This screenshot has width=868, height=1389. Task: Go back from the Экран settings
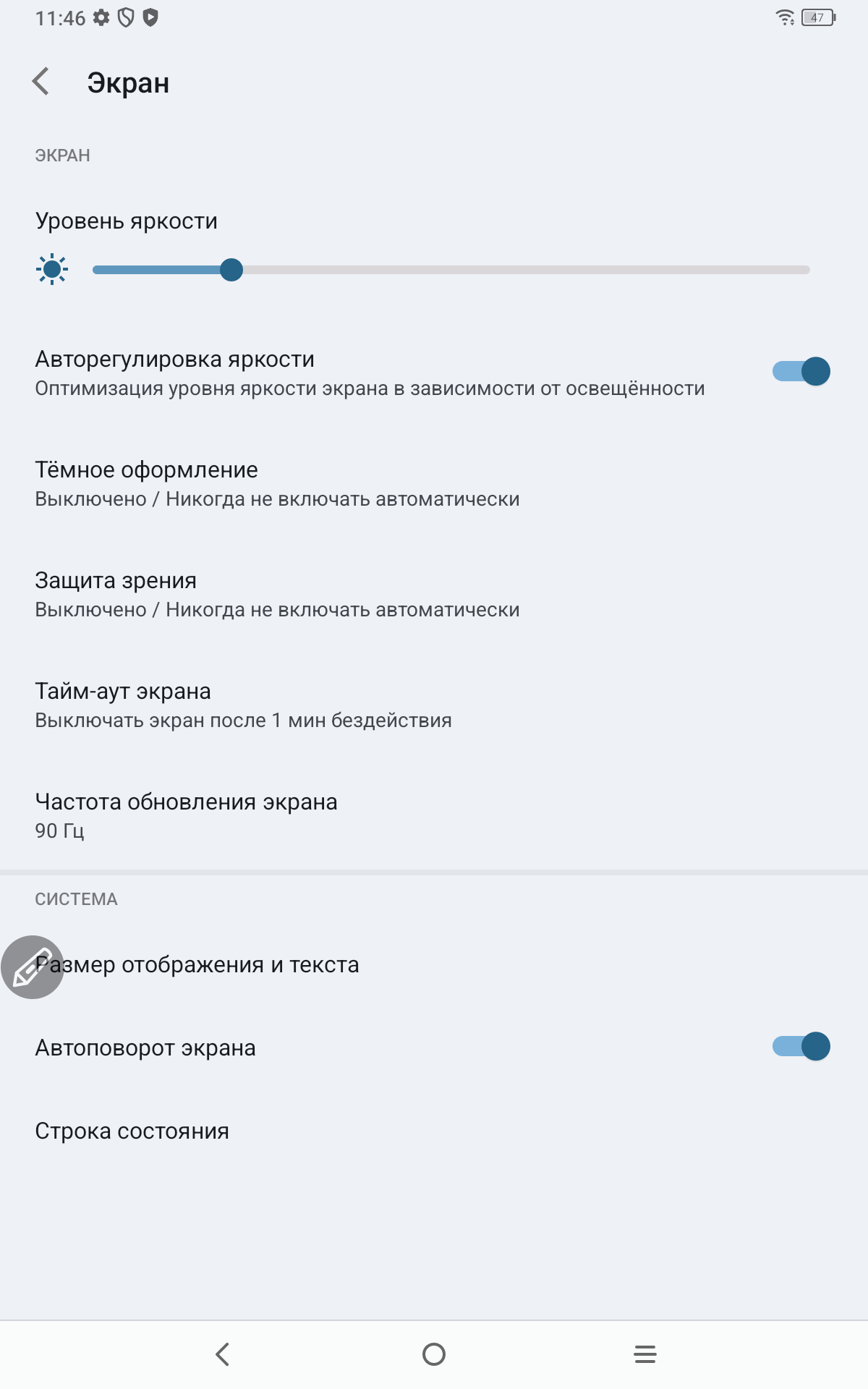pos(41,82)
